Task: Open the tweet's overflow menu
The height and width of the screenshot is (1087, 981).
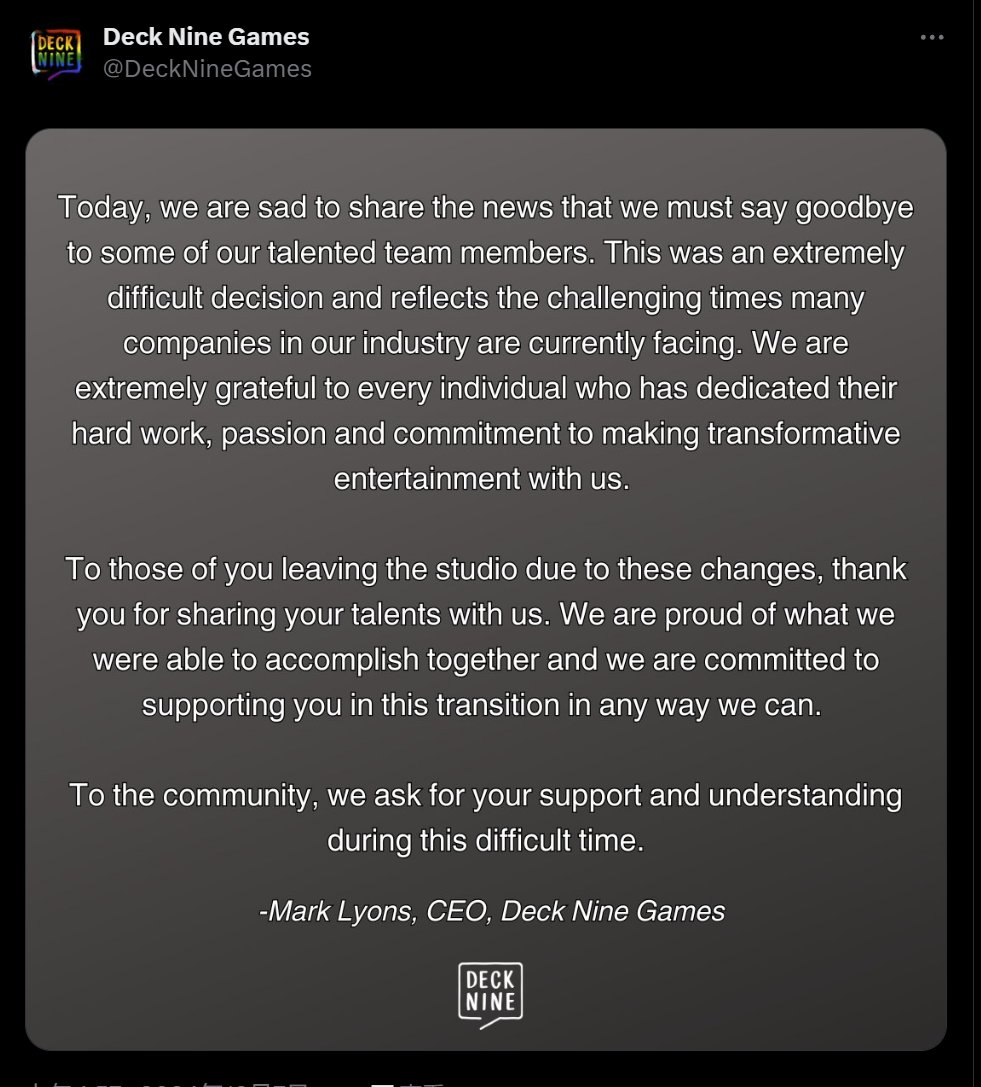Action: (x=931, y=38)
